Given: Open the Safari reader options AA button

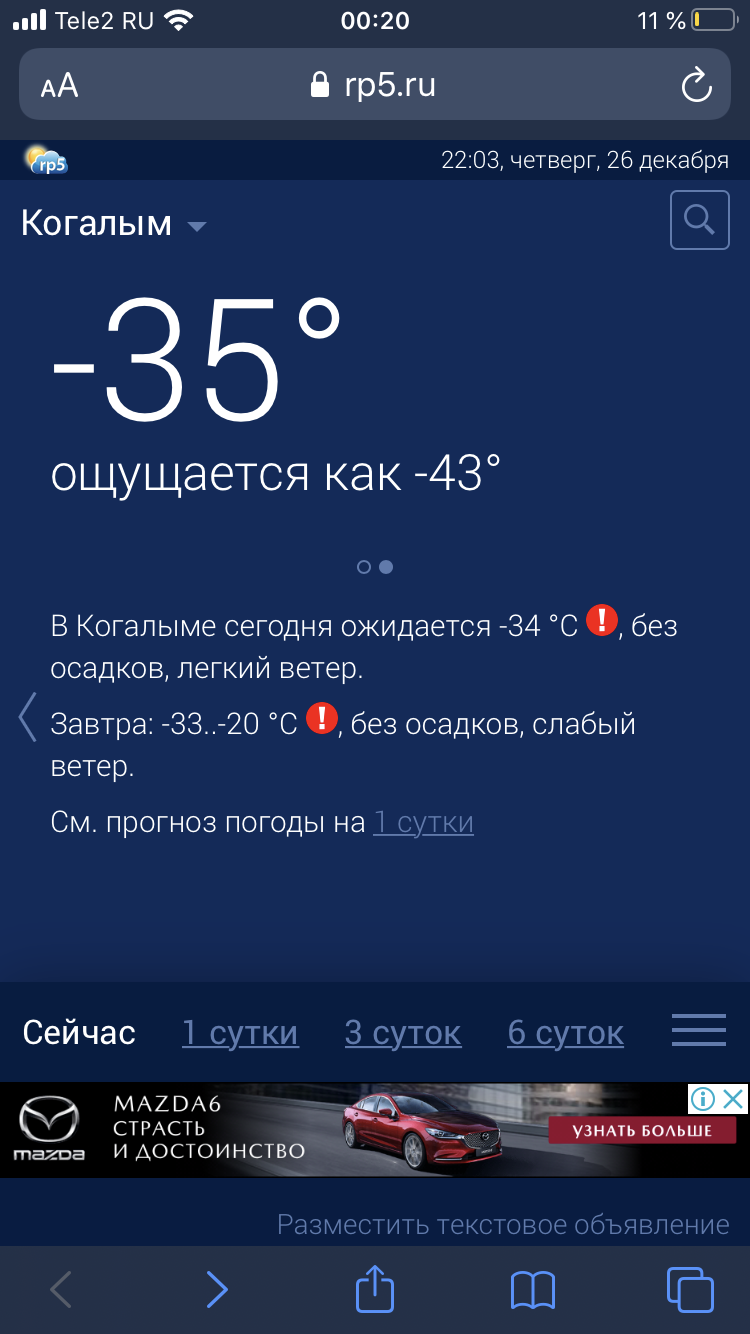Looking at the screenshot, I should point(60,86).
